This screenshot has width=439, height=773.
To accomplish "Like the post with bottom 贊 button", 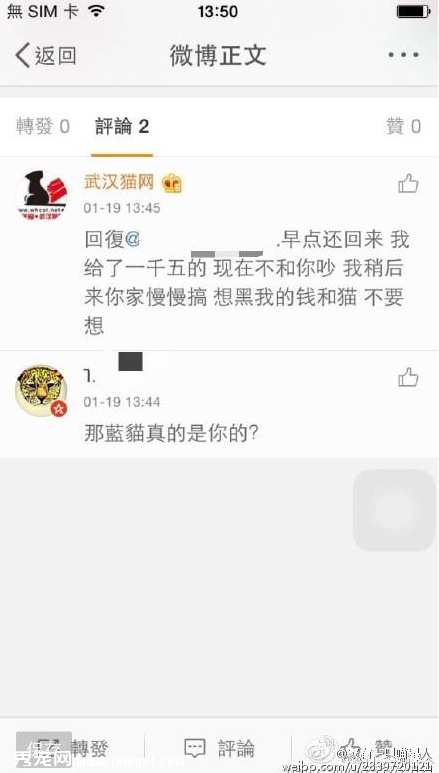I will 366,748.
